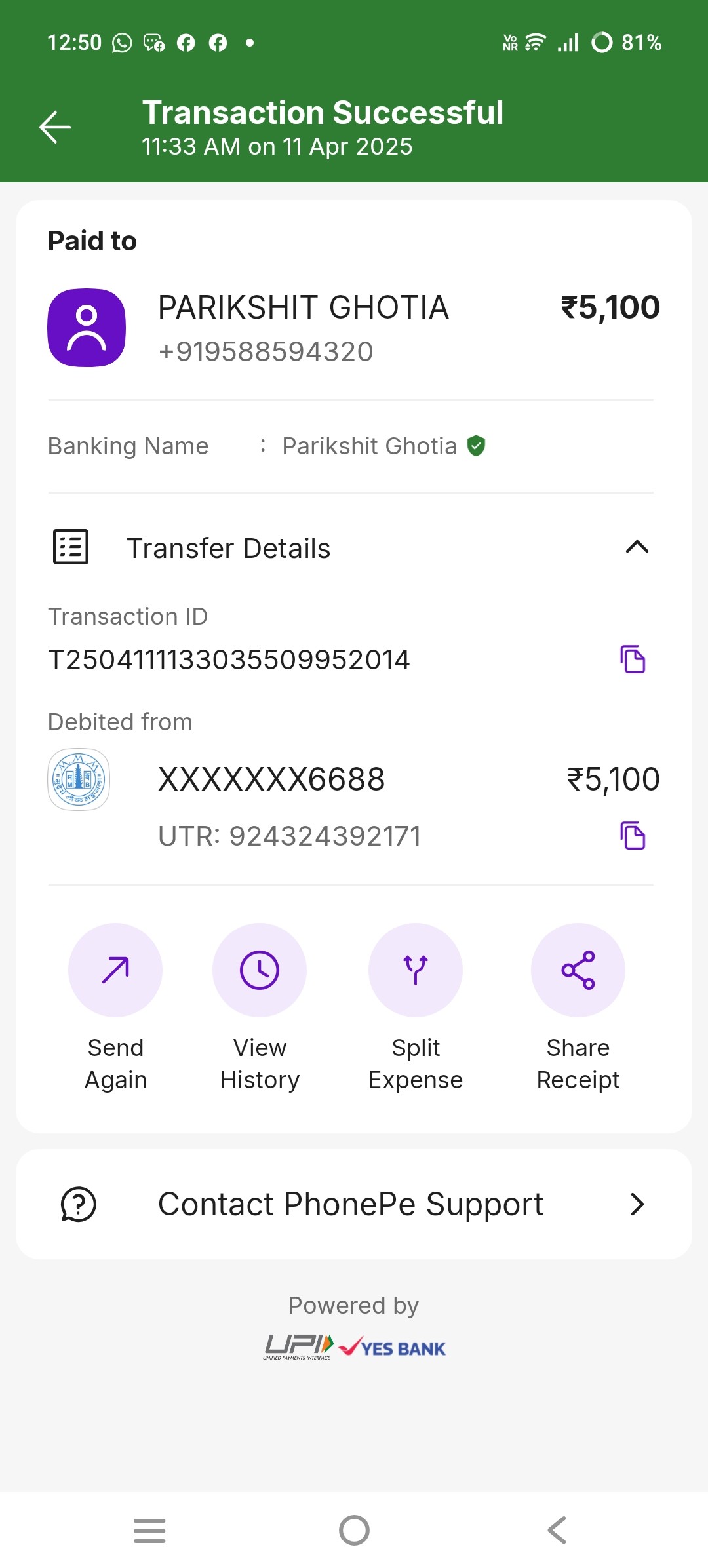Collapse the Transfer Details section
This screenshot has width=708, height=1568.
pos(637,547)
